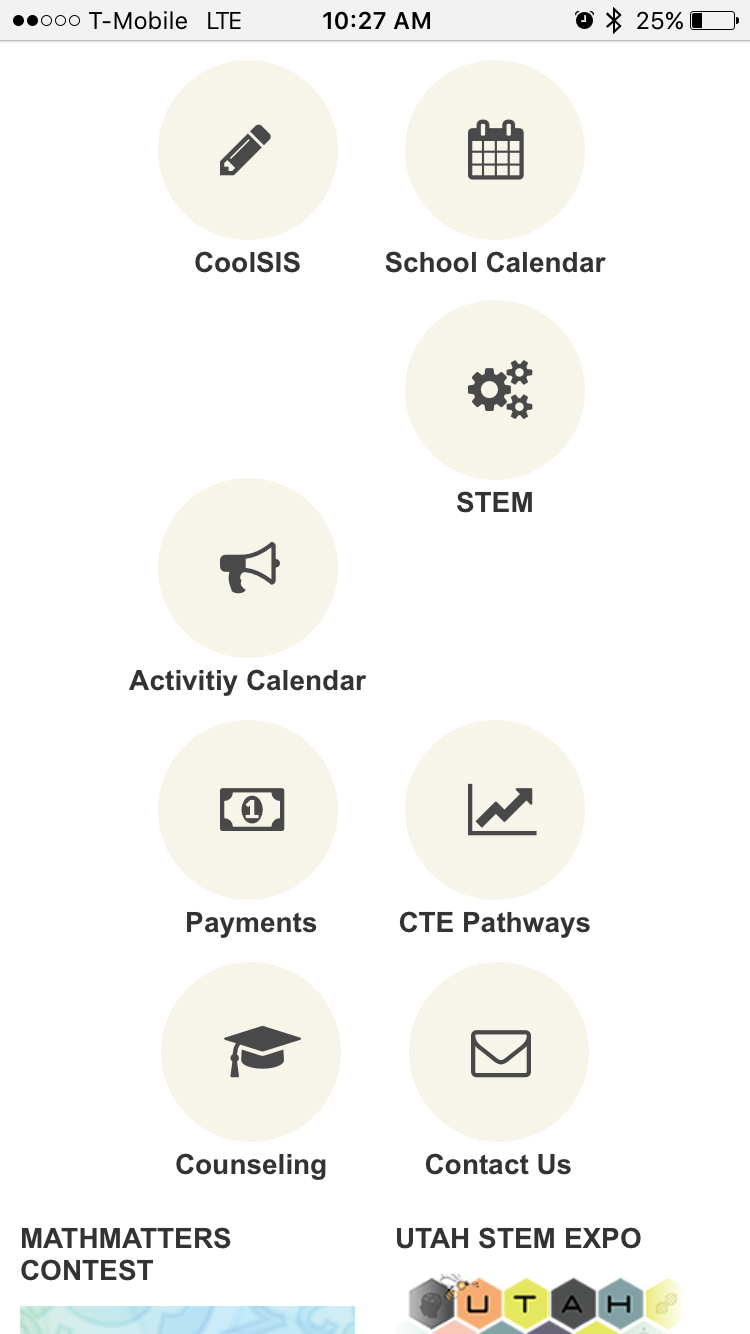Open the Activitiy Calendar megaphone shortcut

click(x=248, y=568)
